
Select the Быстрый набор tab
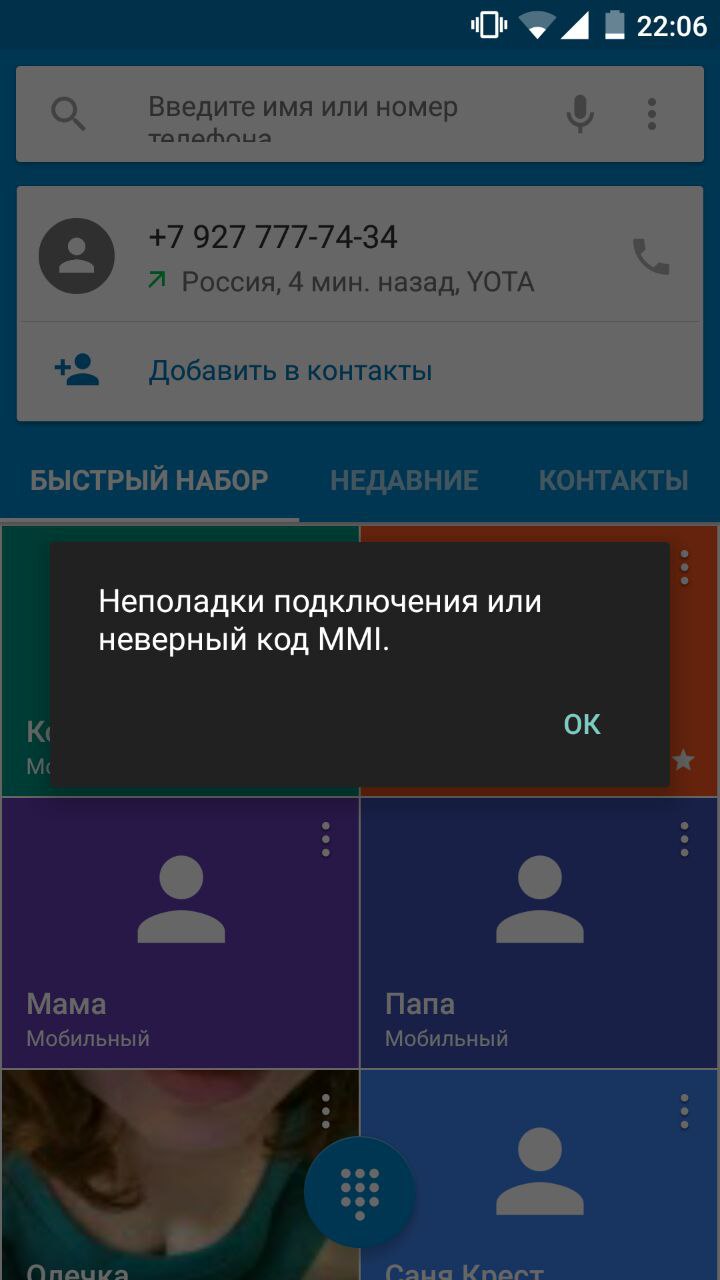click(x=149, y=481)
